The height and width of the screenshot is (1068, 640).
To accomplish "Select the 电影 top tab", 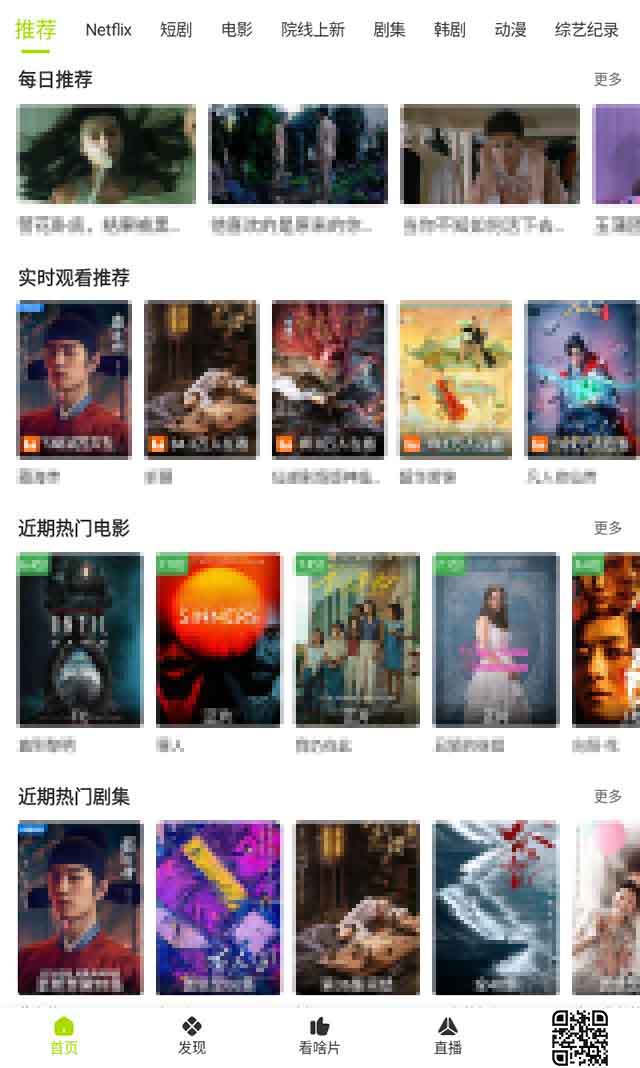I will 237,30.
